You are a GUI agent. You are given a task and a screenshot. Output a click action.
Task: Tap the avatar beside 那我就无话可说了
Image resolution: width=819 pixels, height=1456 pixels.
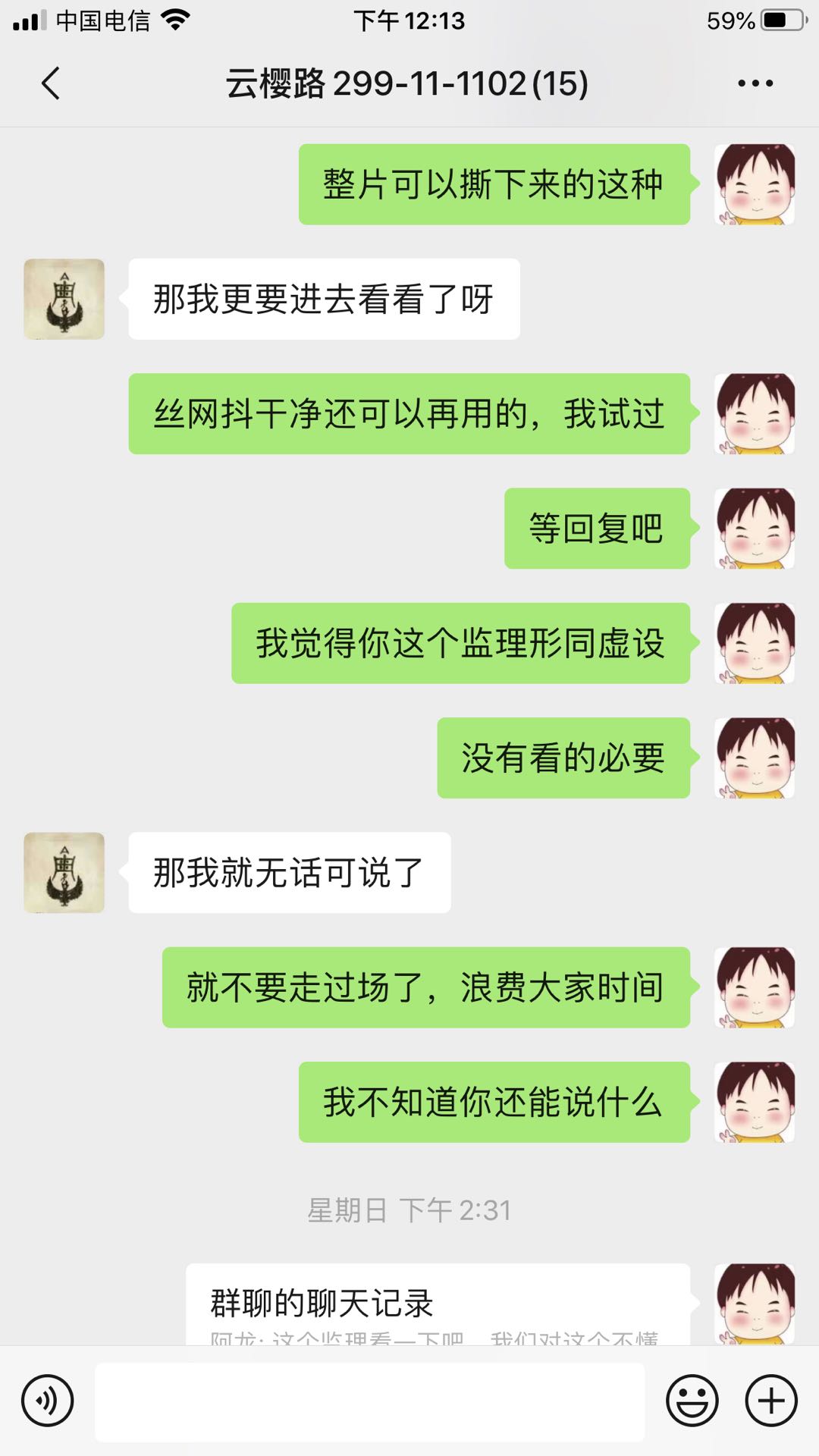(64, 872)
